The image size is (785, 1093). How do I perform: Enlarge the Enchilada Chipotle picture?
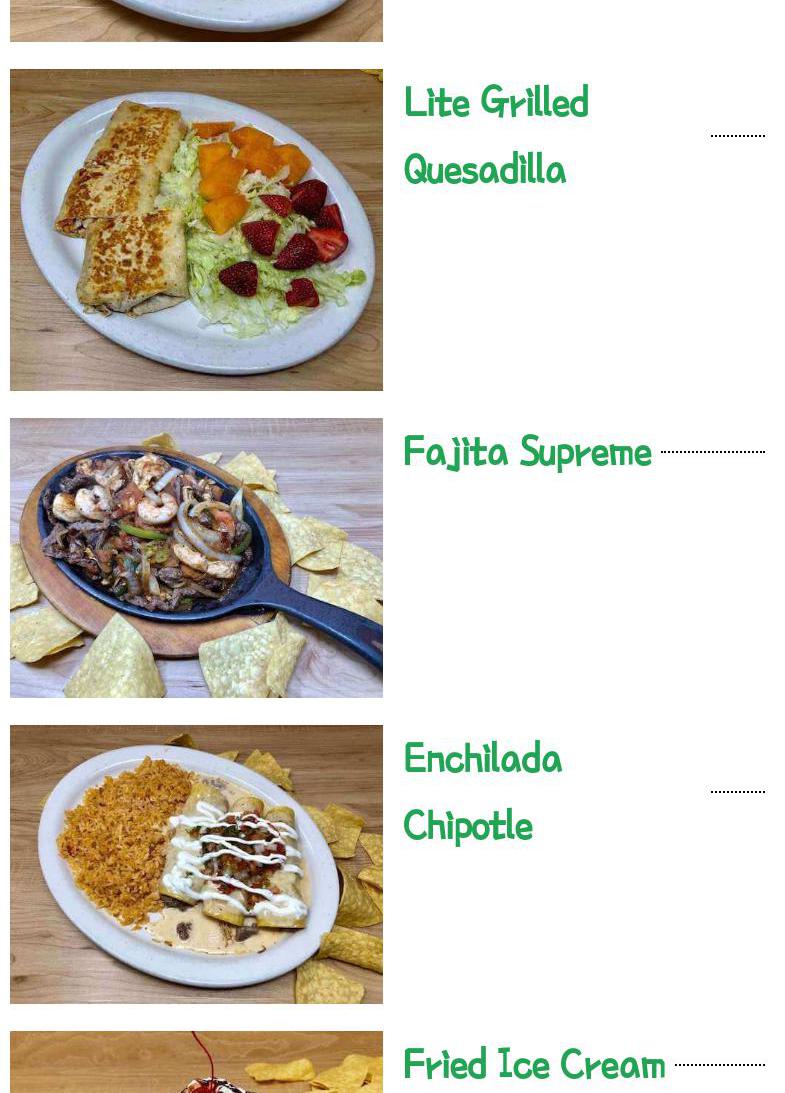(x=196, y=864)
